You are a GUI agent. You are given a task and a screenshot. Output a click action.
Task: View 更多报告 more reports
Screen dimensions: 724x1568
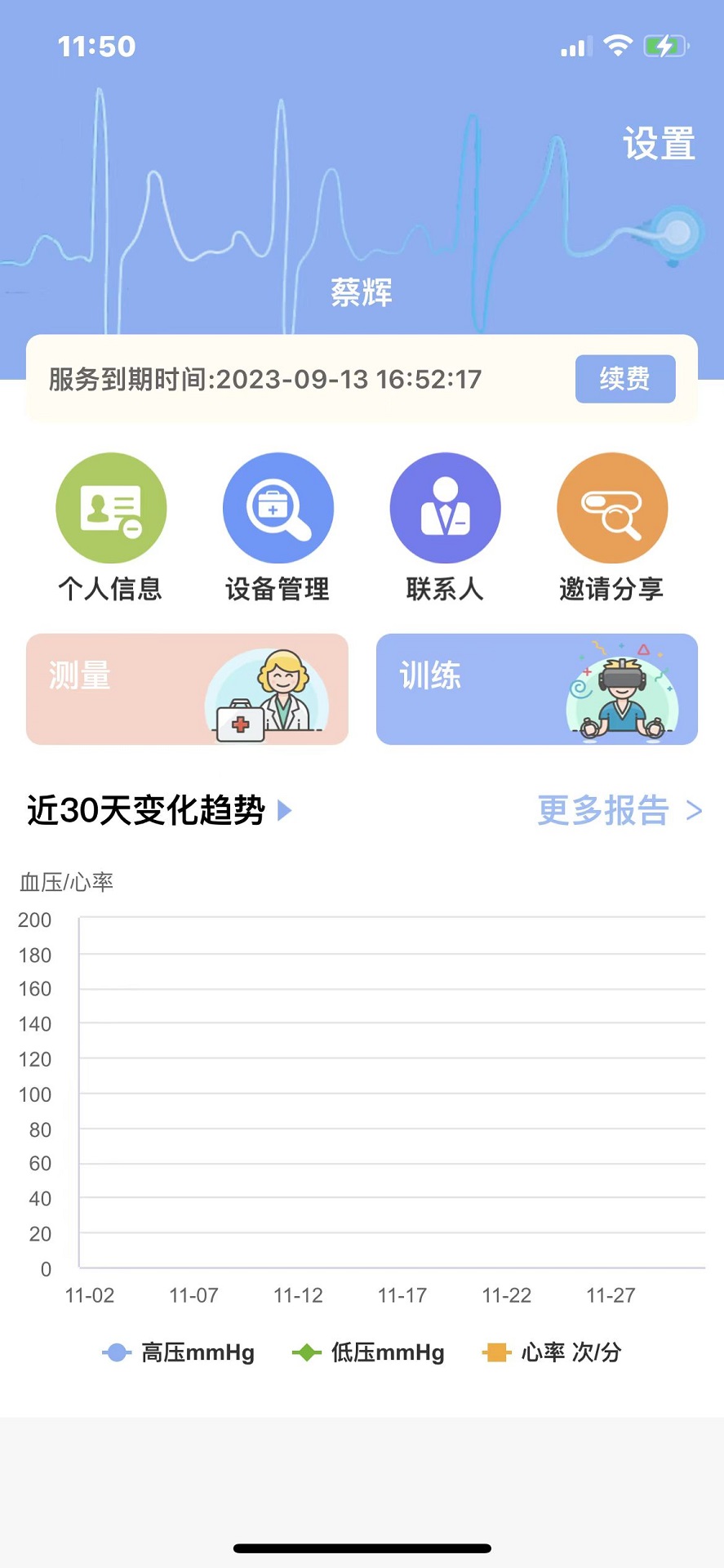[x=619, y=810]
